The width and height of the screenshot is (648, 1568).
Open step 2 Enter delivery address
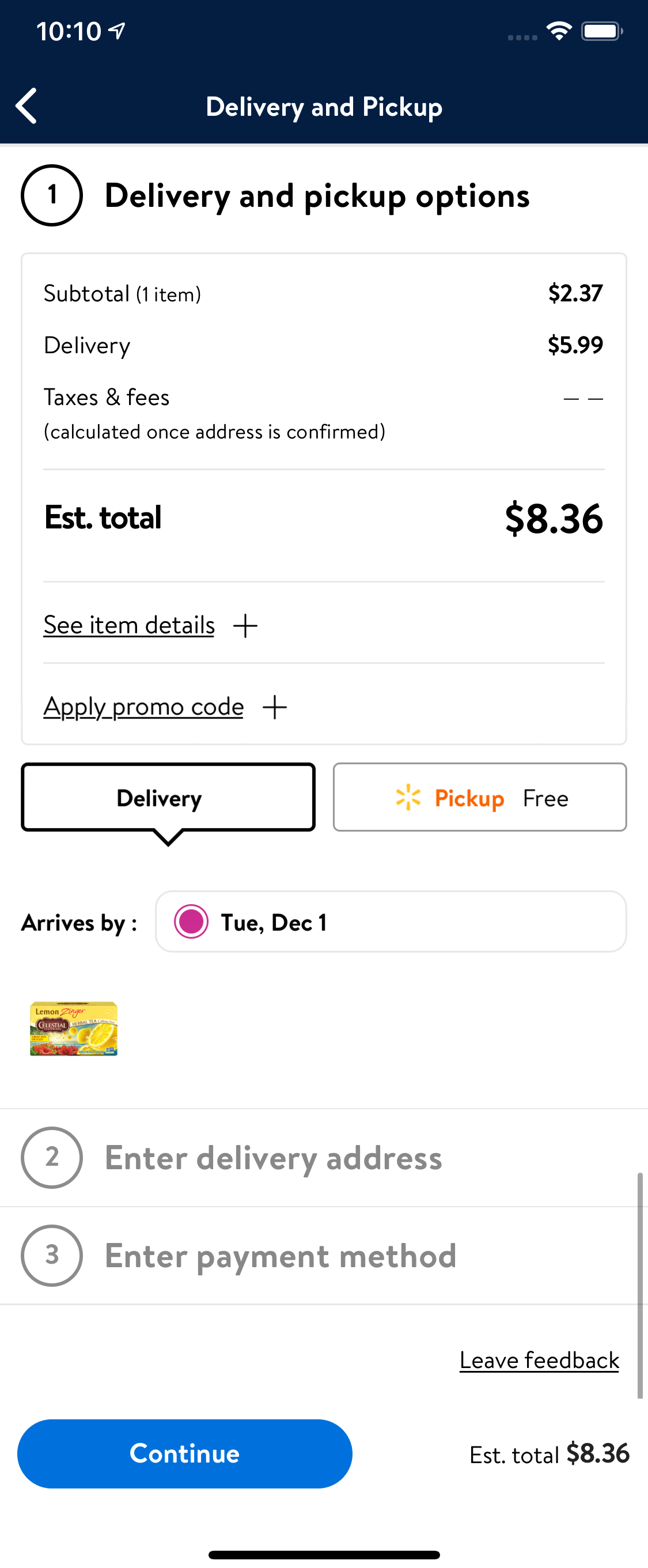click(272, 1158)
